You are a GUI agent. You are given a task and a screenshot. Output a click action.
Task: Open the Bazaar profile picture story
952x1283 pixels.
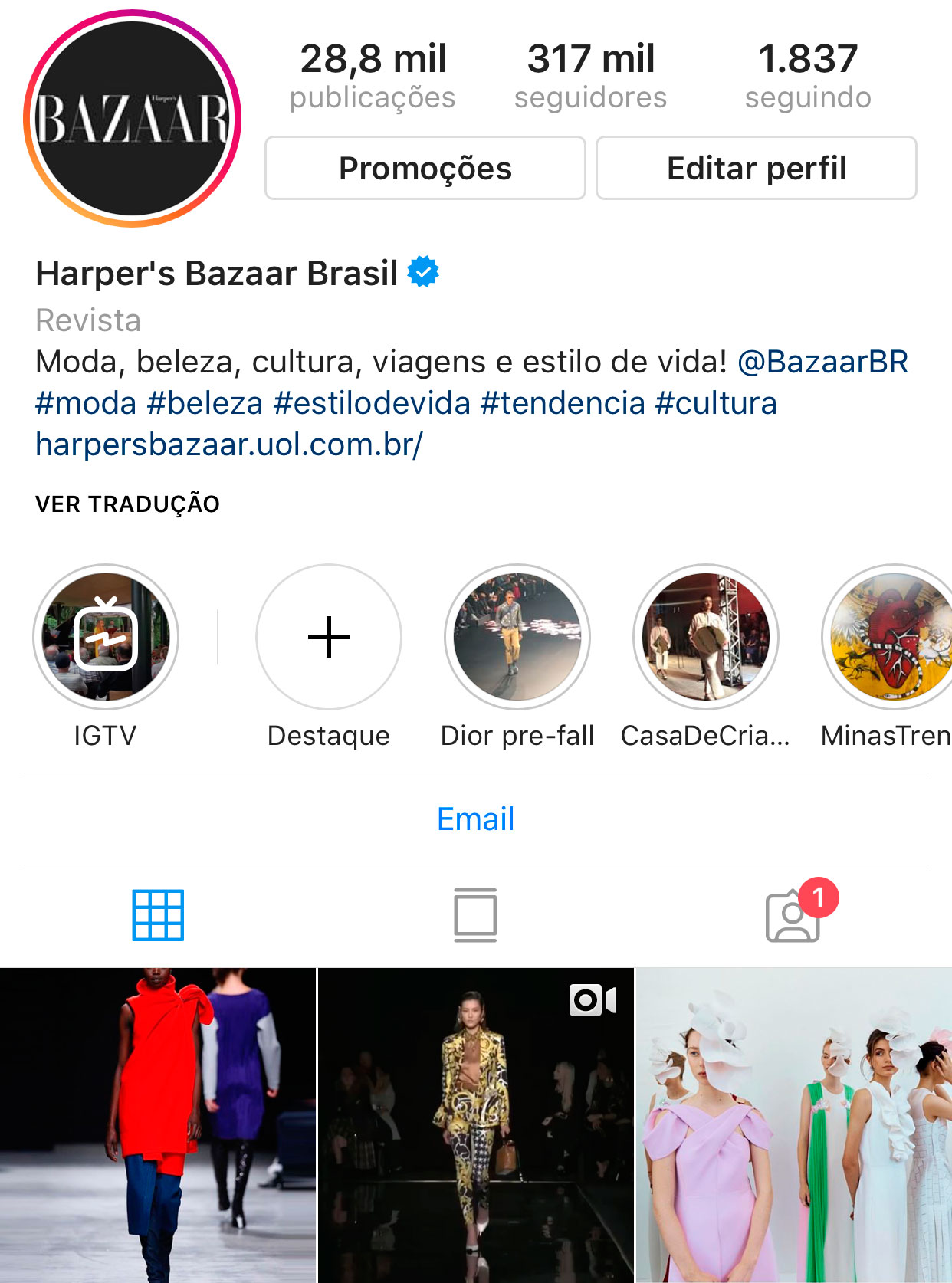tap(132, 119)
